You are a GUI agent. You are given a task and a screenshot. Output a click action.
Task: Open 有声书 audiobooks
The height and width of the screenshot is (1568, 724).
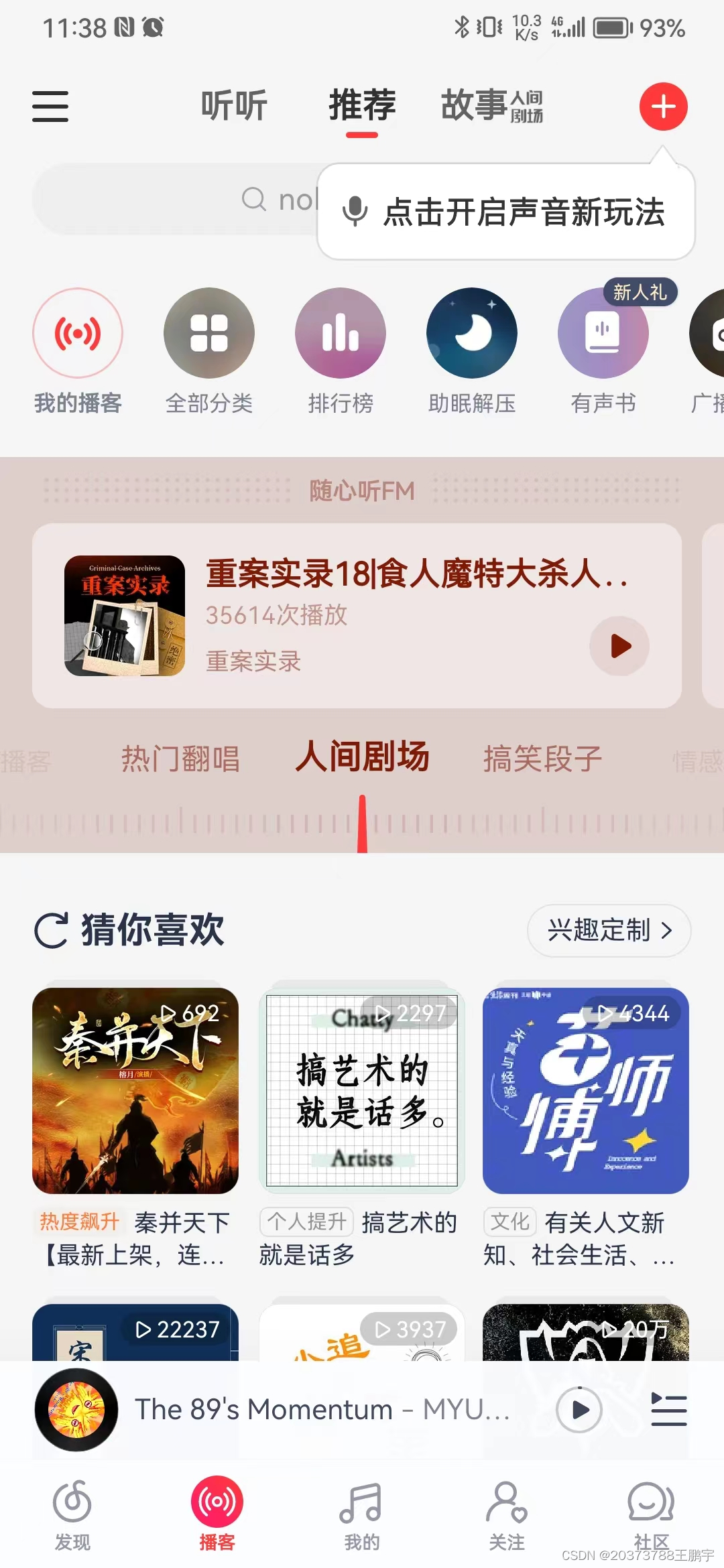point(603,333)
